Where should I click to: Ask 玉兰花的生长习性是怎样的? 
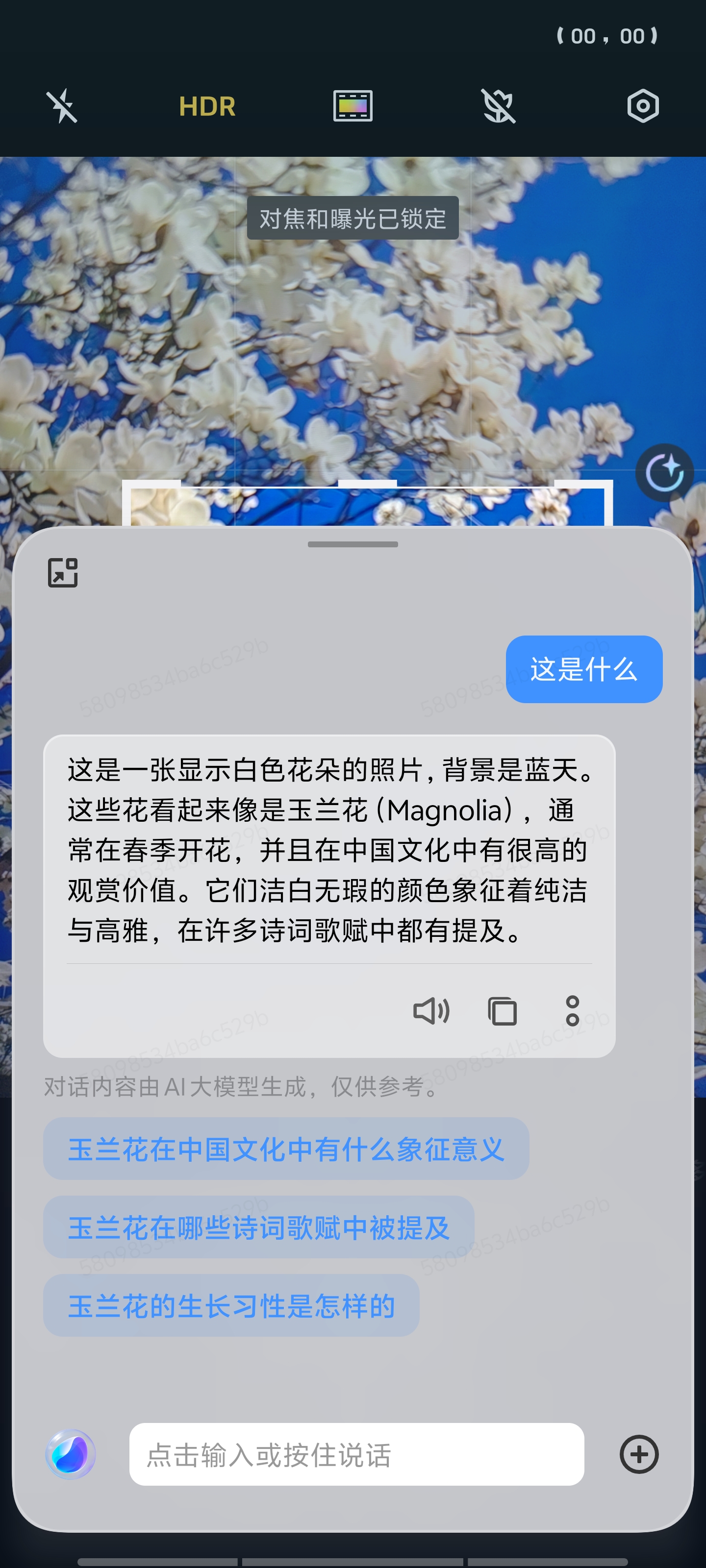tap(231, 1306)
